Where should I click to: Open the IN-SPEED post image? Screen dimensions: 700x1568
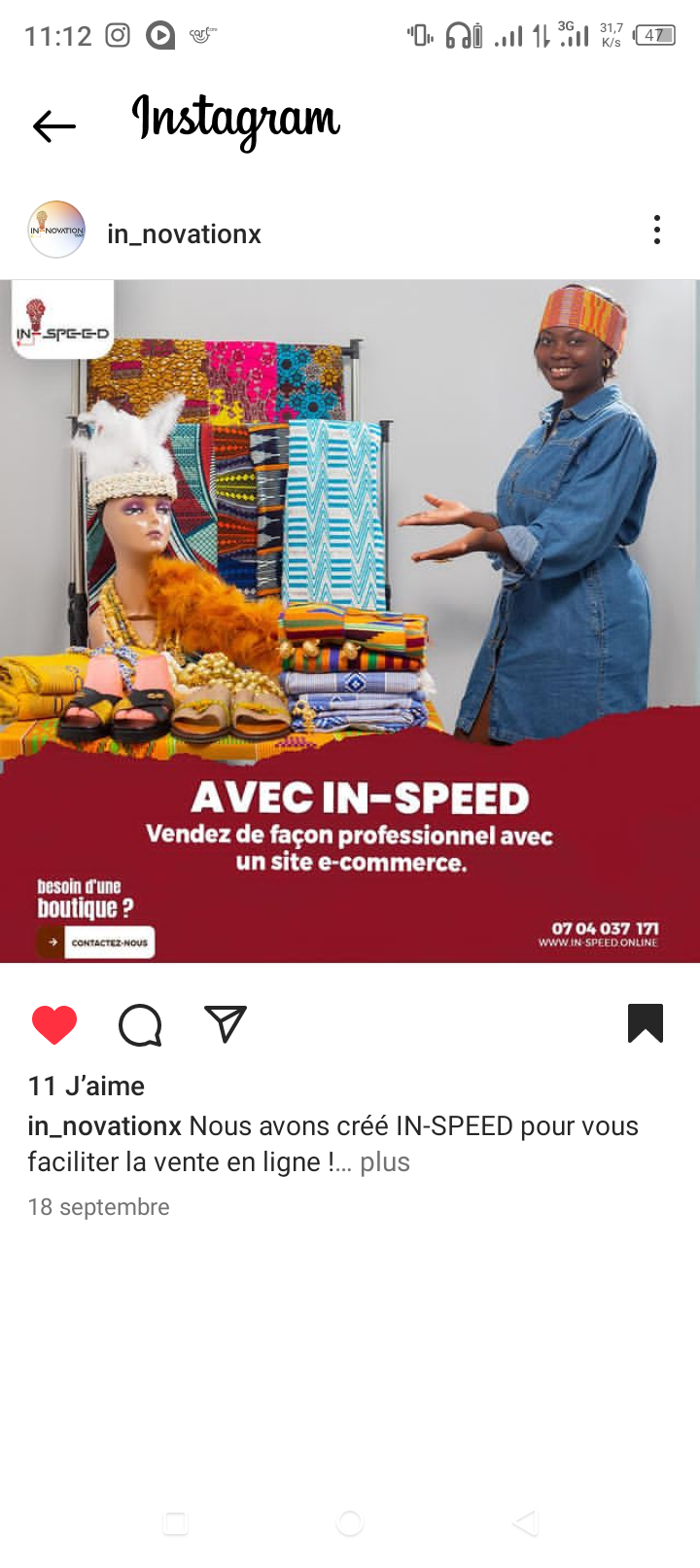350,622
